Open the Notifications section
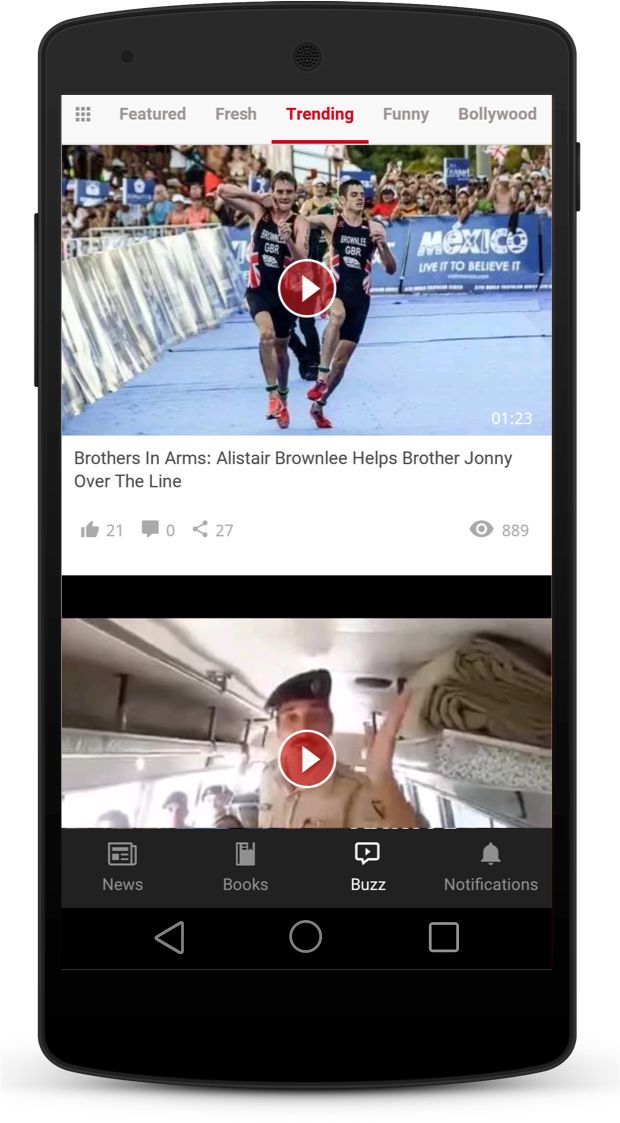This screenshot has width=620, height=1123. [491, 867]
